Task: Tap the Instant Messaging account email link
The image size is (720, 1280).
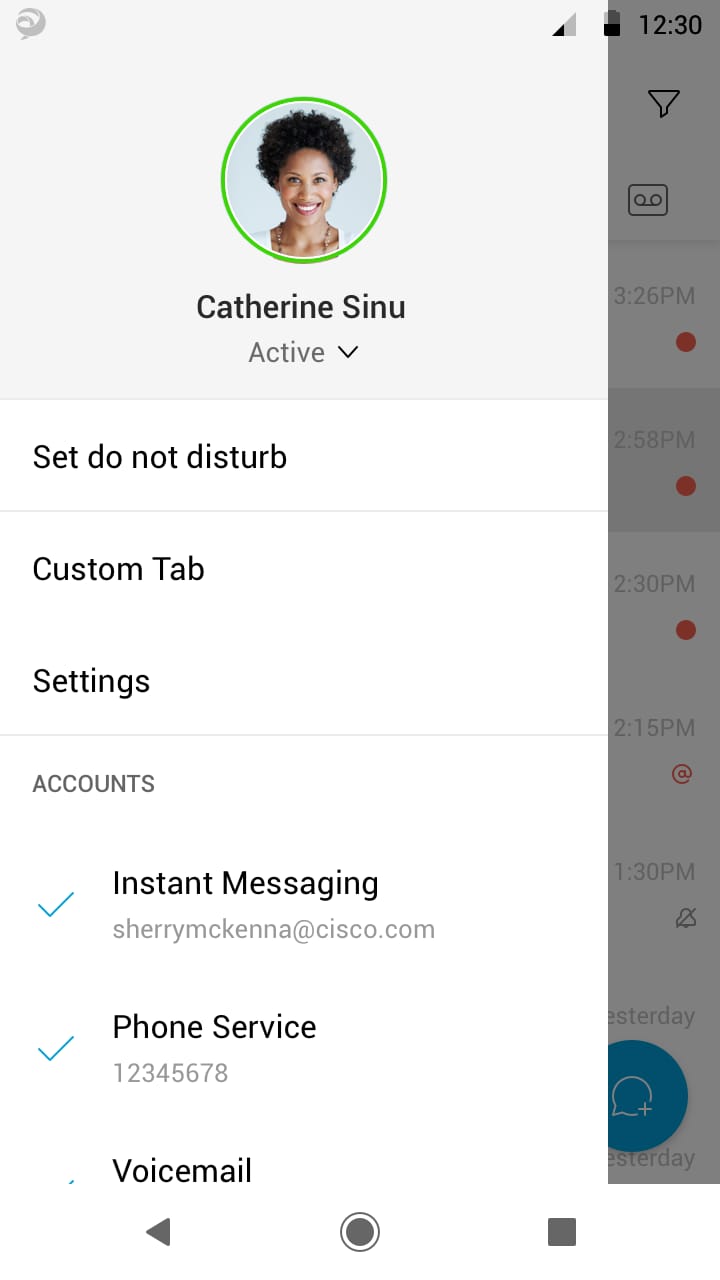Action: point(274,929)
